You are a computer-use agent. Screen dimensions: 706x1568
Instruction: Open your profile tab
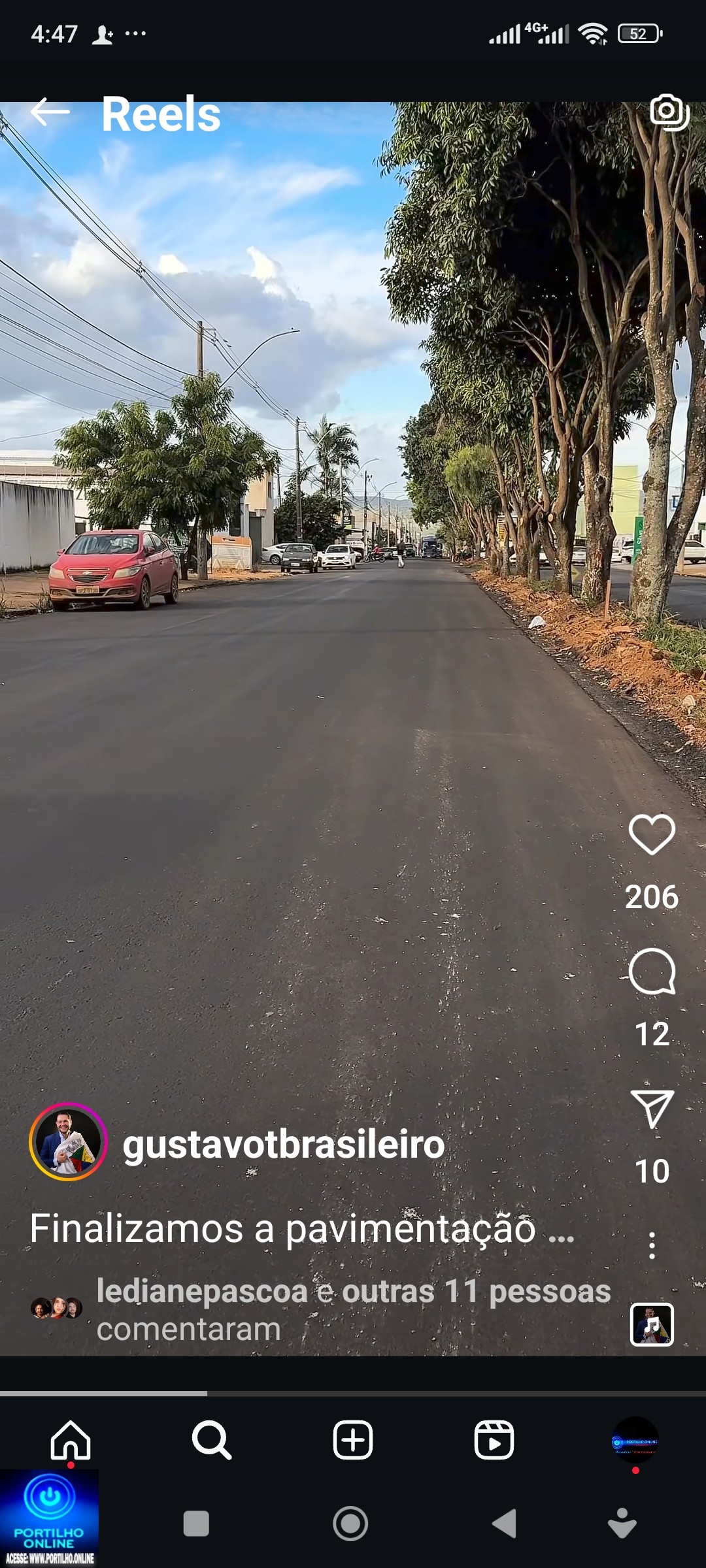[x=635, y=1440]
